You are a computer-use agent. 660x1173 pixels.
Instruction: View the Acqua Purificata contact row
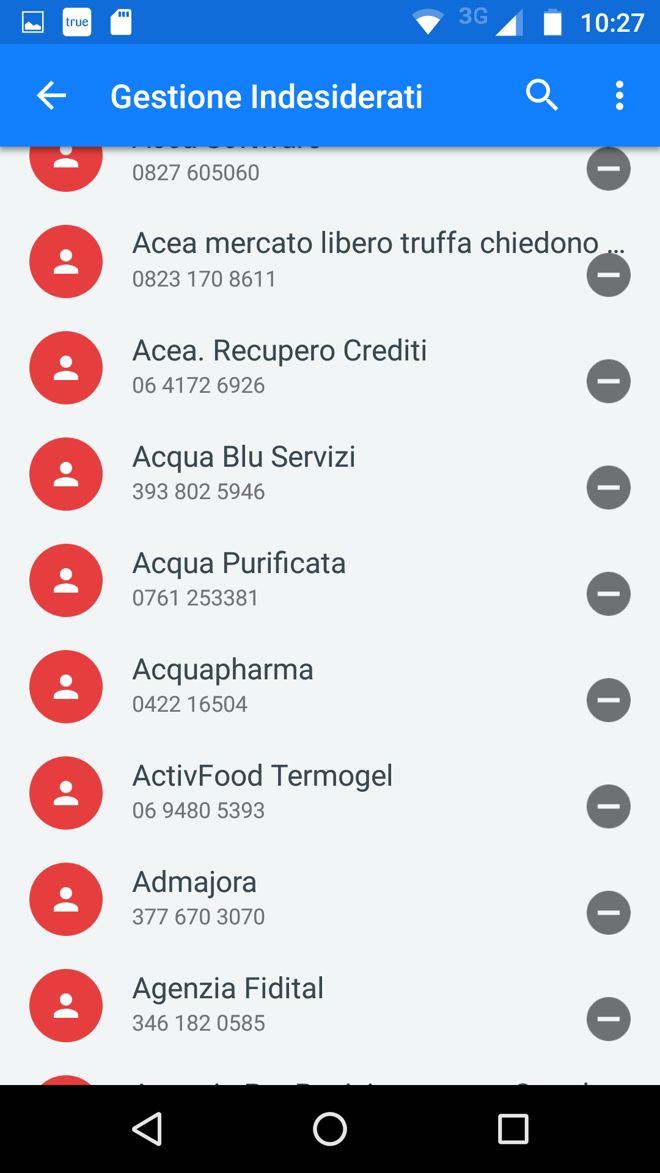click(300, 578)
